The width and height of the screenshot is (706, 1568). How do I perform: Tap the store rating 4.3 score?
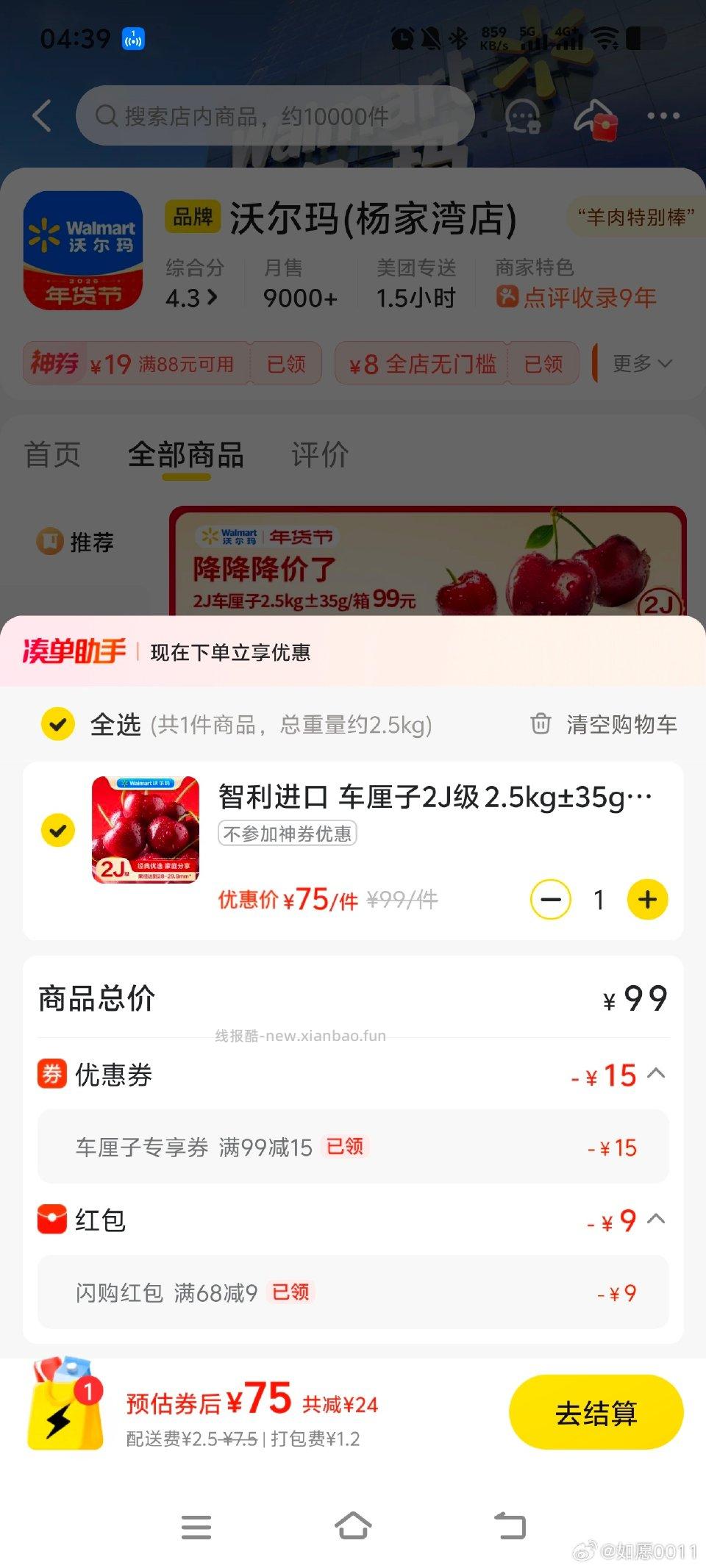click(x=184, y=298)
